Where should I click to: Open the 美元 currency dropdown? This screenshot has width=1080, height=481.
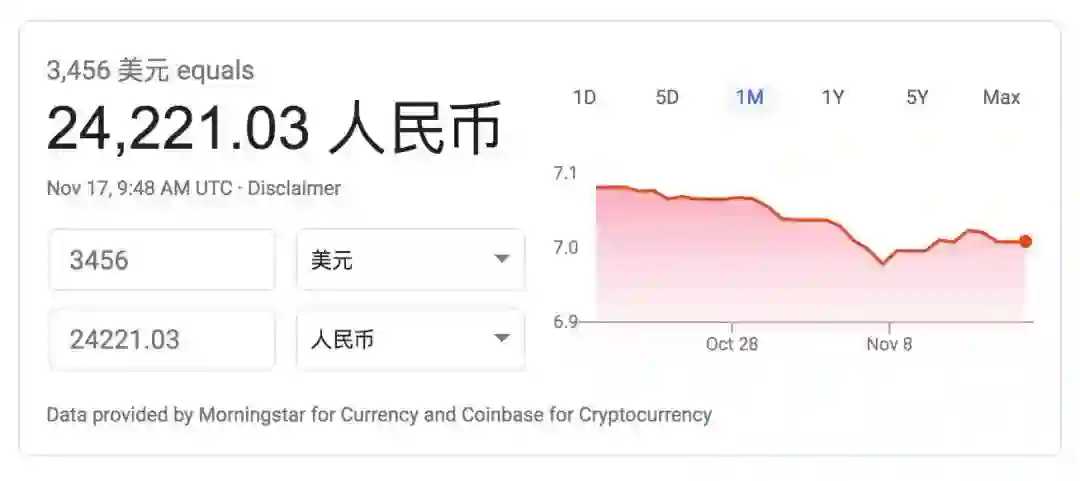411,260
